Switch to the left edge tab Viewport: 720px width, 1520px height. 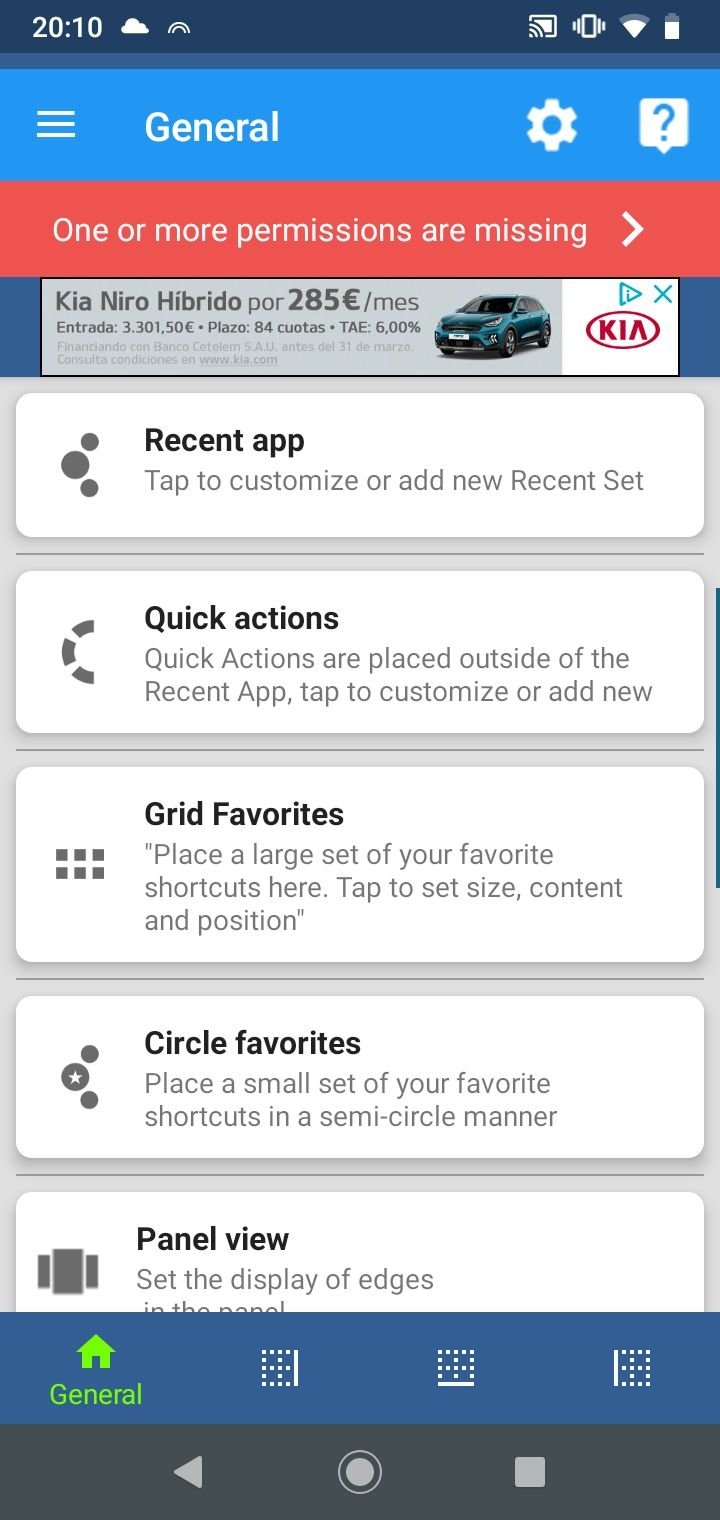click(x=632, y=1367)
